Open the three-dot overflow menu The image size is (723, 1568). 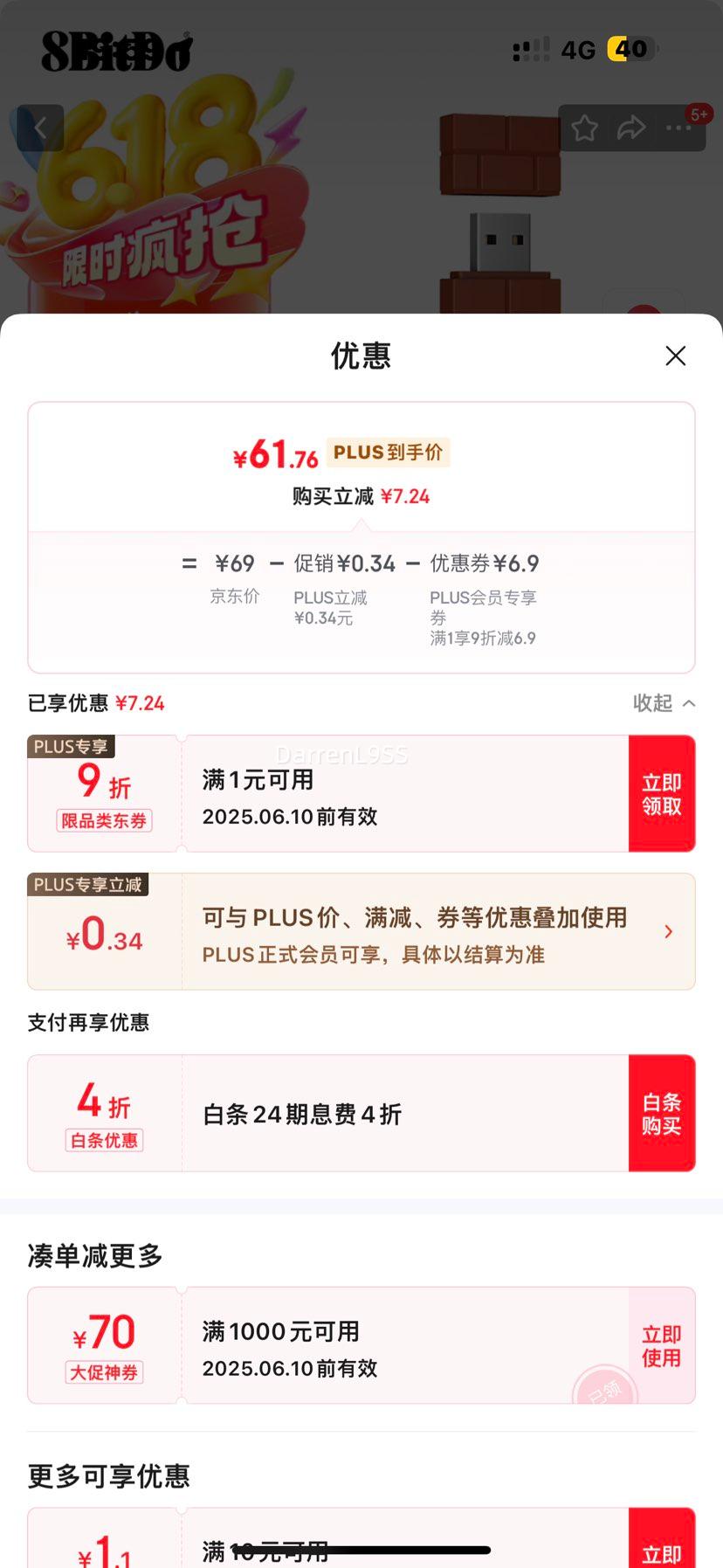point(678,128)
